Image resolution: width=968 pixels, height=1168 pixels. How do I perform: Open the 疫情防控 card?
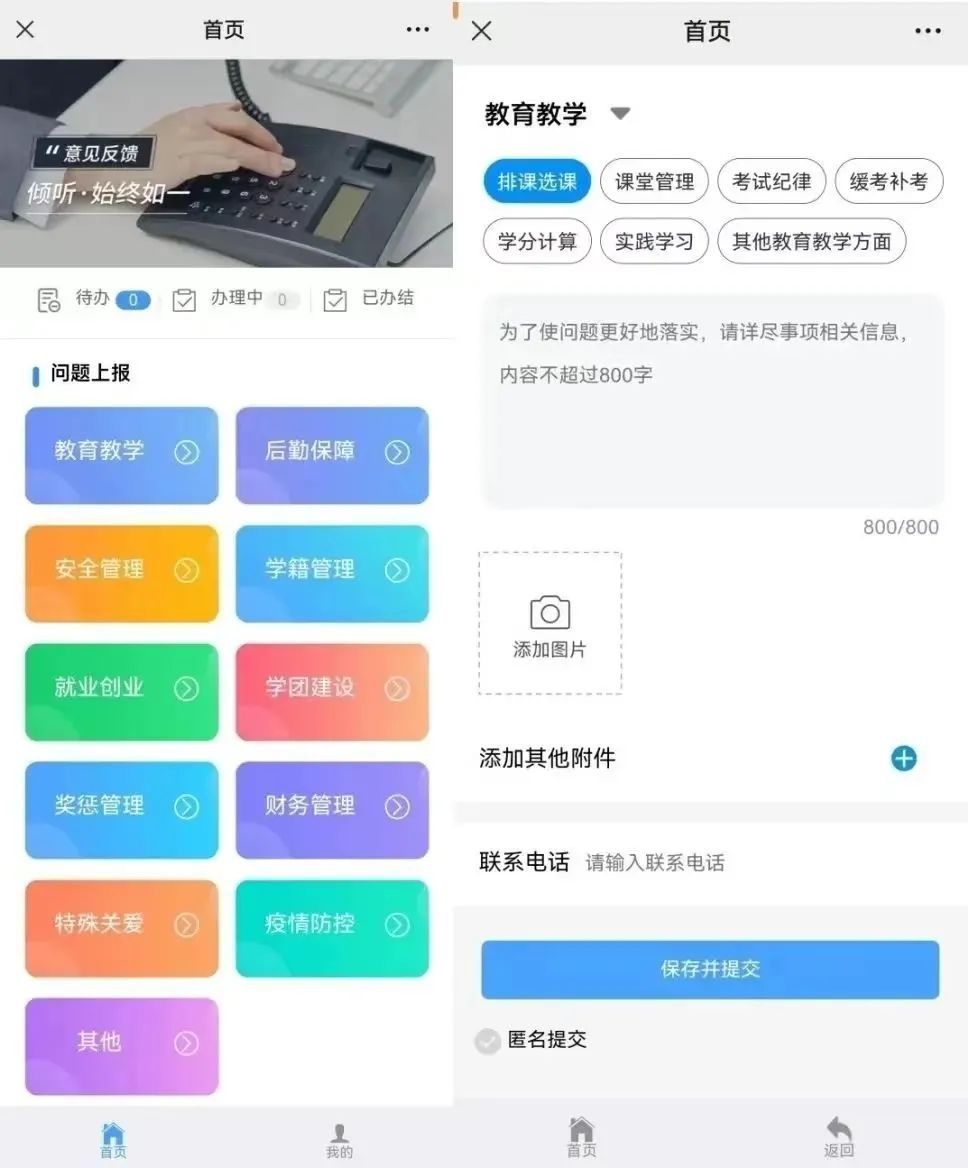pos(332,926)
